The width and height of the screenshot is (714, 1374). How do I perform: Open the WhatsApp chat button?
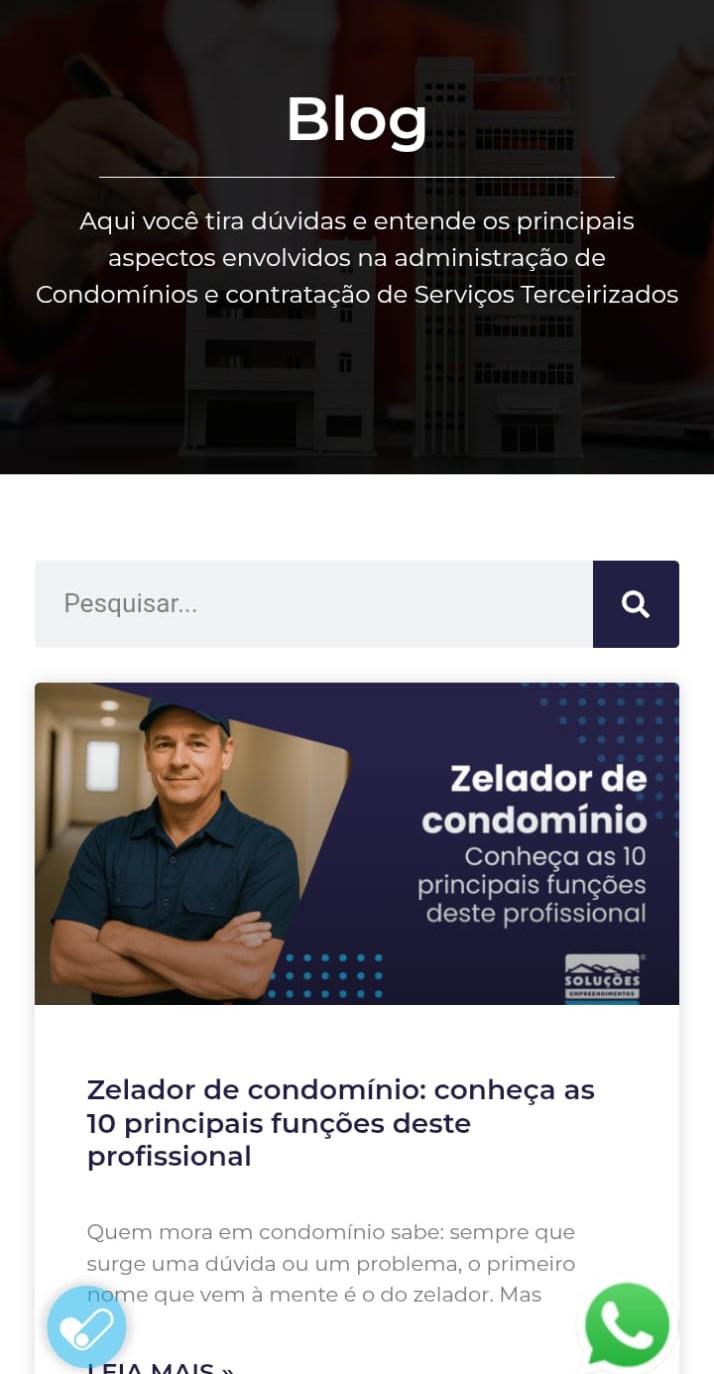pyautogui.click(x=627, y=1325)
